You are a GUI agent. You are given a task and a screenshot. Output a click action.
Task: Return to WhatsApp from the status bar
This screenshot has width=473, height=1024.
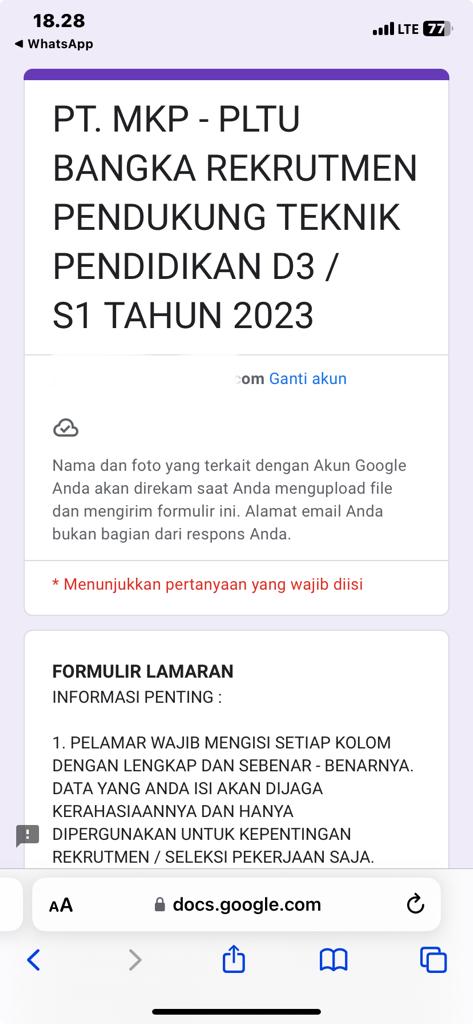pos(54,44)
